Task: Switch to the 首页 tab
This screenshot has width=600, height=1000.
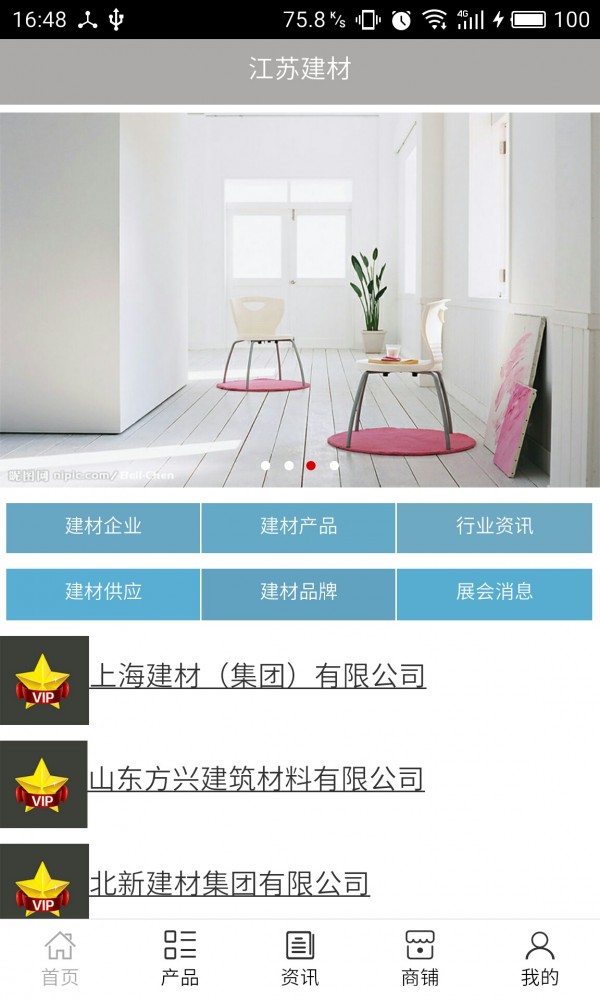Action: (60, 958)
